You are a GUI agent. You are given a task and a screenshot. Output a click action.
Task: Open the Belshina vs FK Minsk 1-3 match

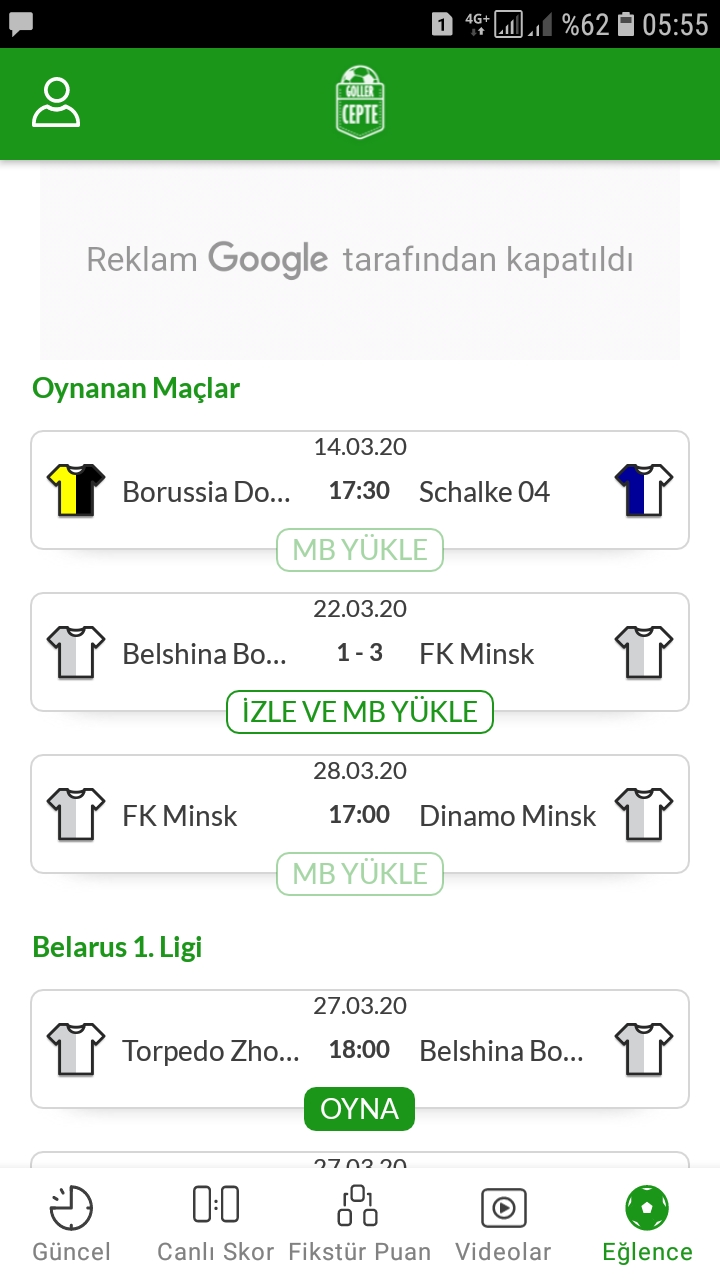[360, 652]
